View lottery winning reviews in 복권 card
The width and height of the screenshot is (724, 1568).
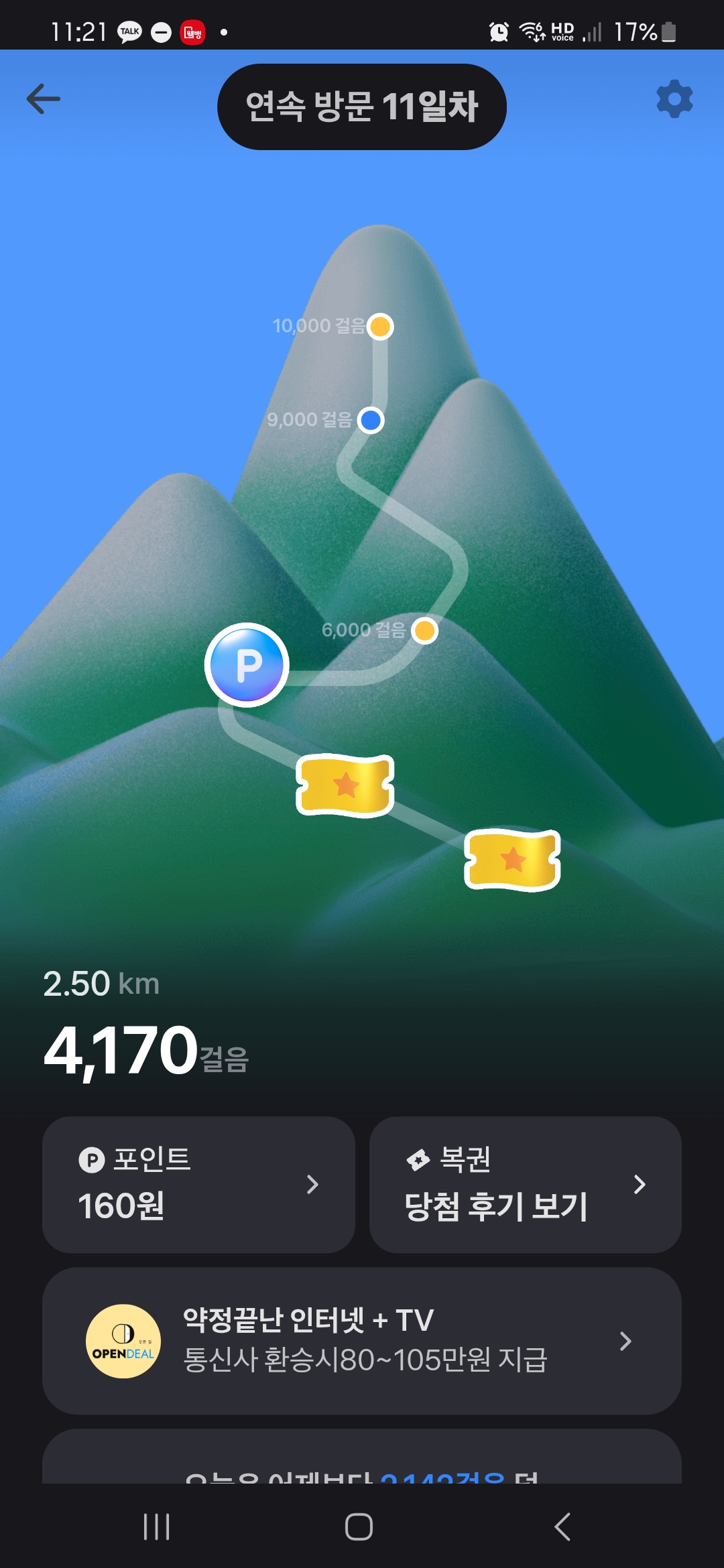pos(526,1184)
